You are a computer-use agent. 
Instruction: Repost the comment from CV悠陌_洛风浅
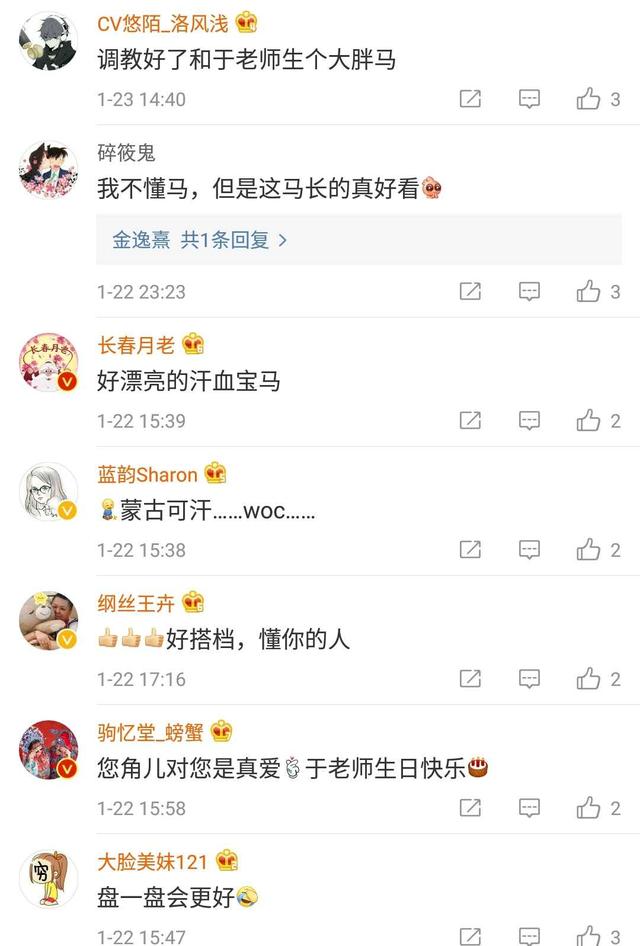(470, 99)
